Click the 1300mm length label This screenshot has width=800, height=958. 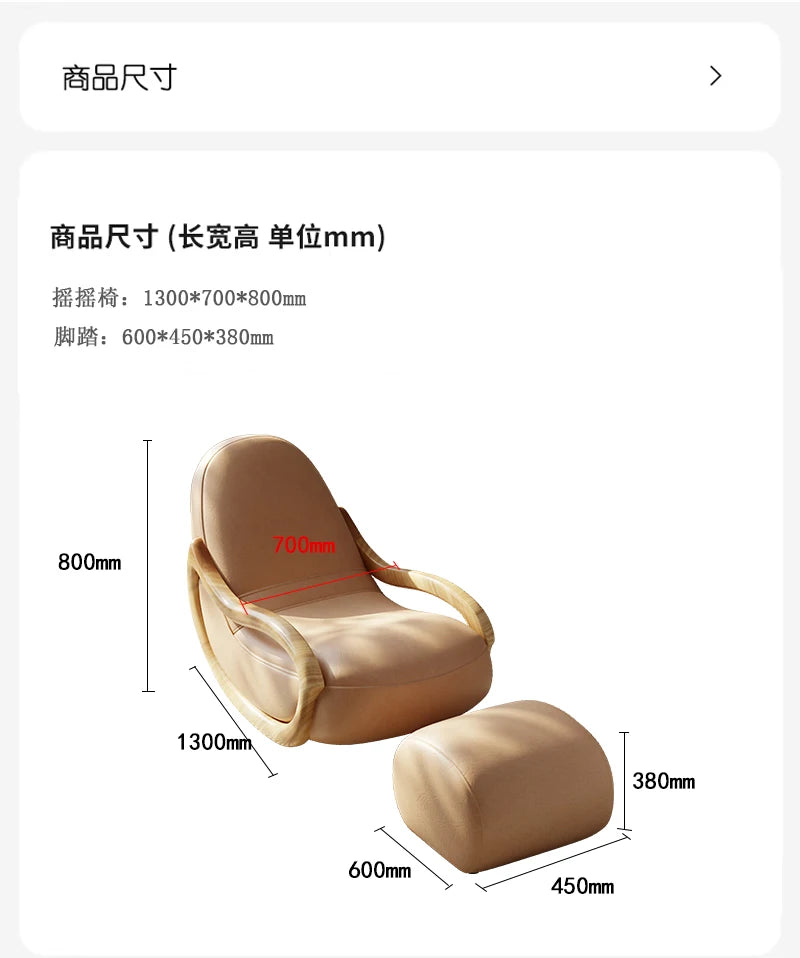pyautogui.click(x=215, y=743)
